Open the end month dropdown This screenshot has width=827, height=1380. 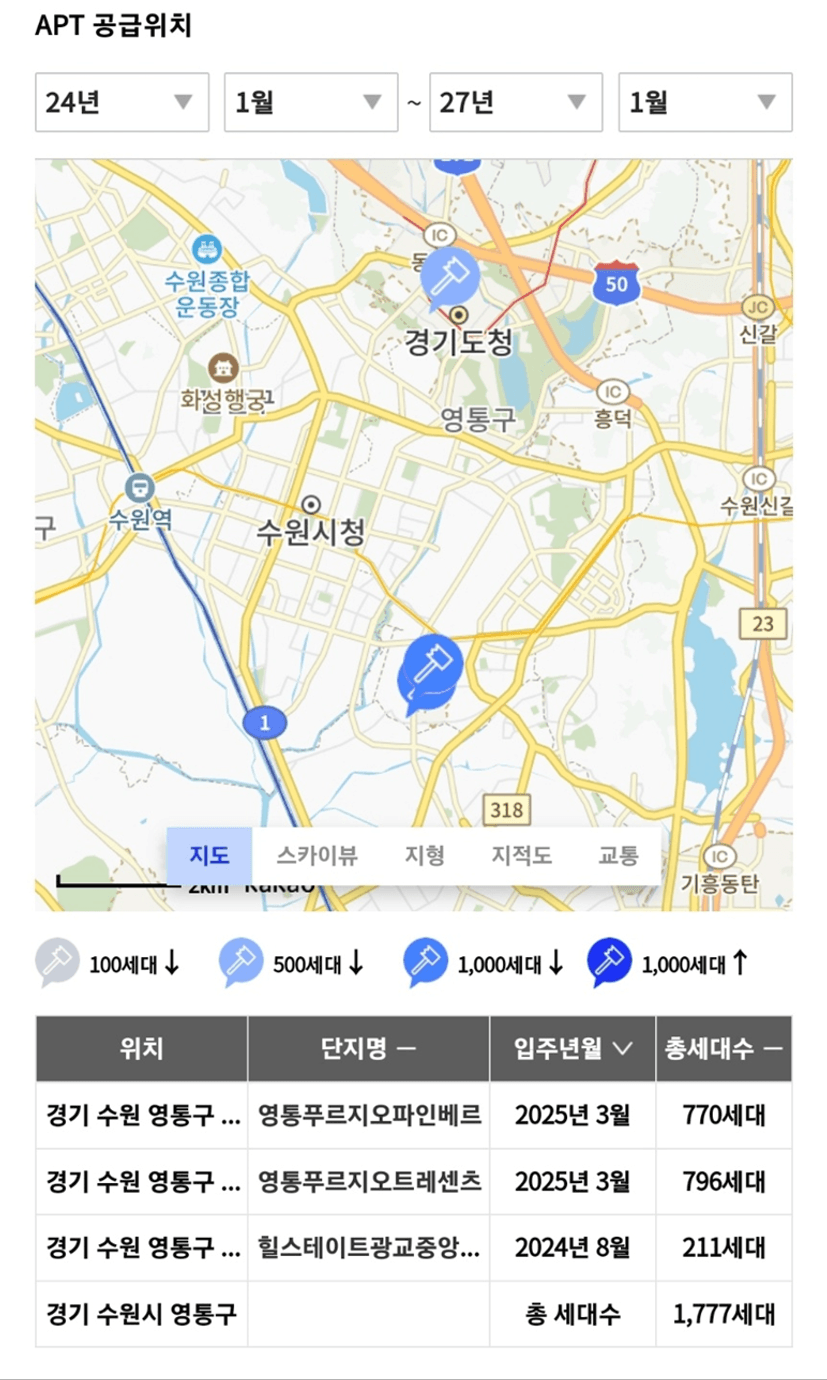pos(705,102)
